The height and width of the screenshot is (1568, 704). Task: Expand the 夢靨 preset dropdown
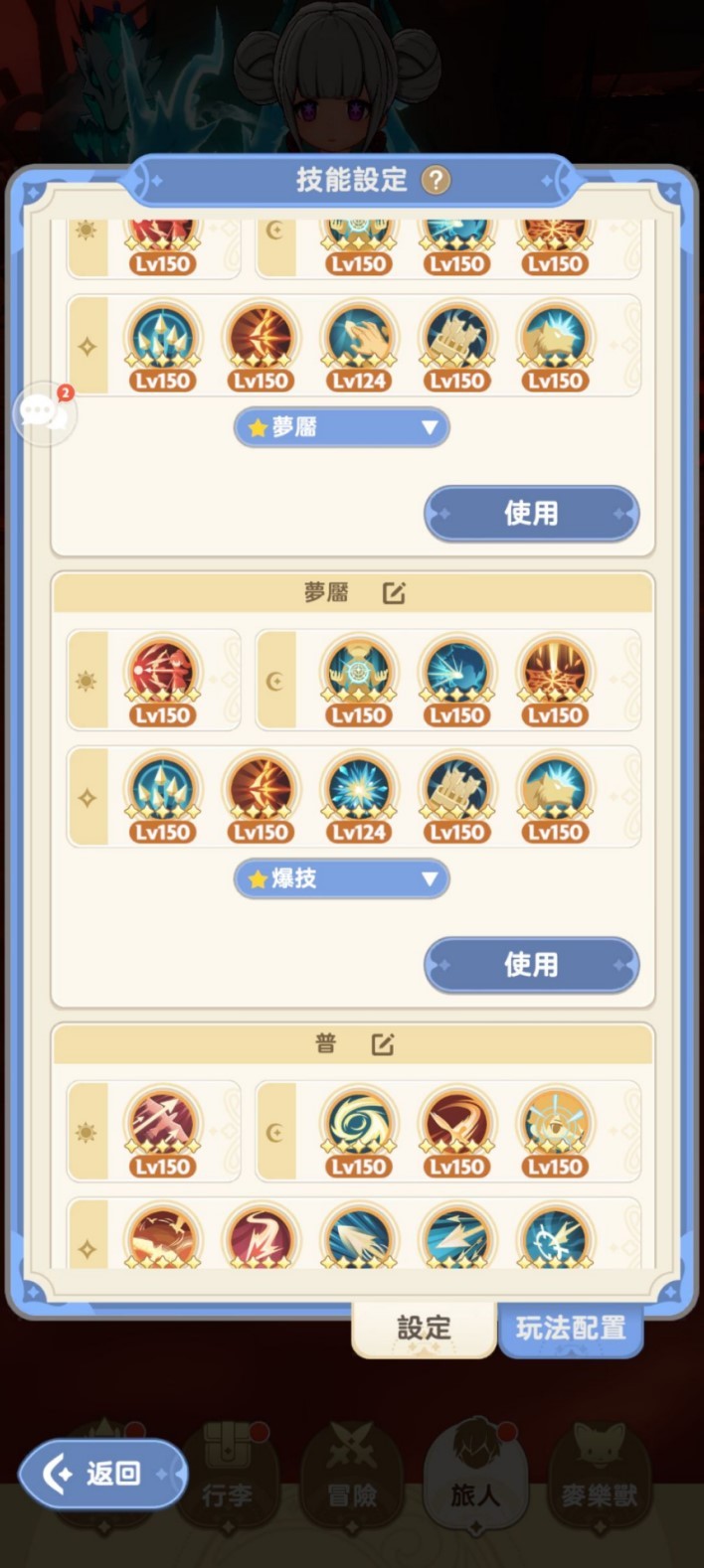(341, 428)
